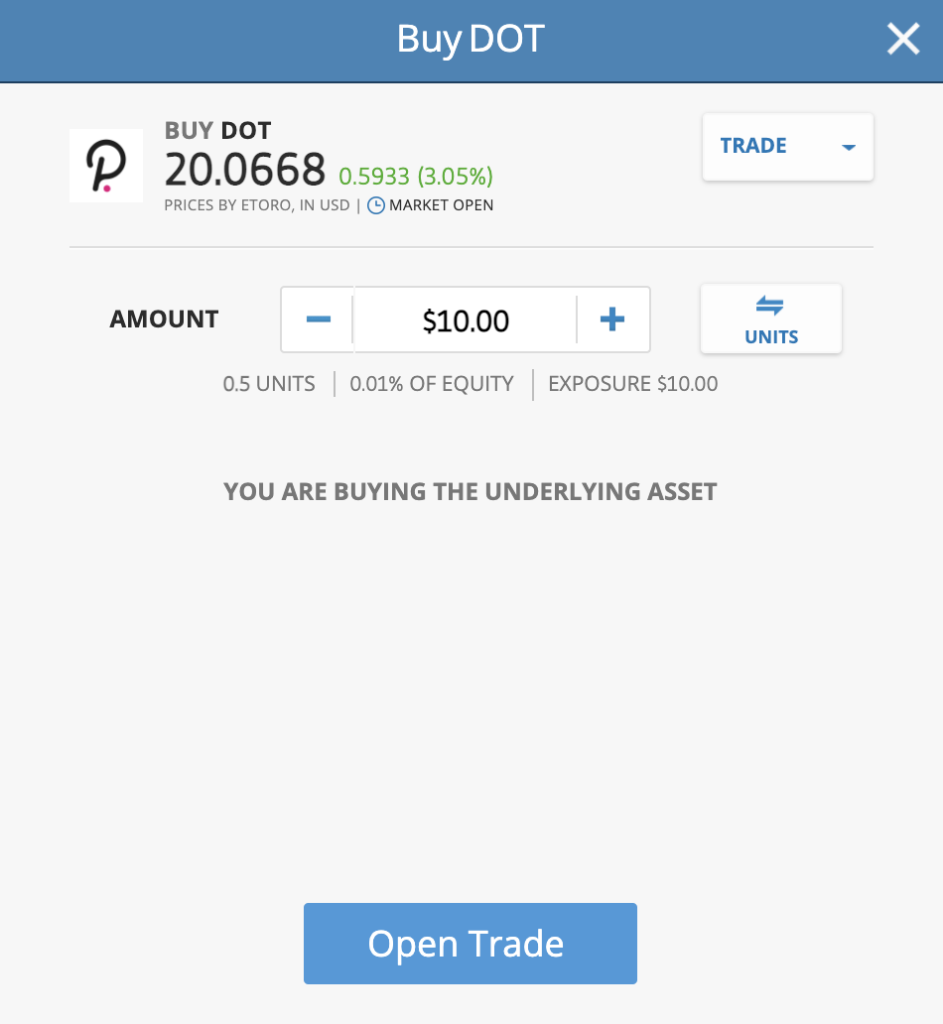Edit the $10.00 amount field
This screenshot has width=943, height=1024.
click(x=465, y=321)
